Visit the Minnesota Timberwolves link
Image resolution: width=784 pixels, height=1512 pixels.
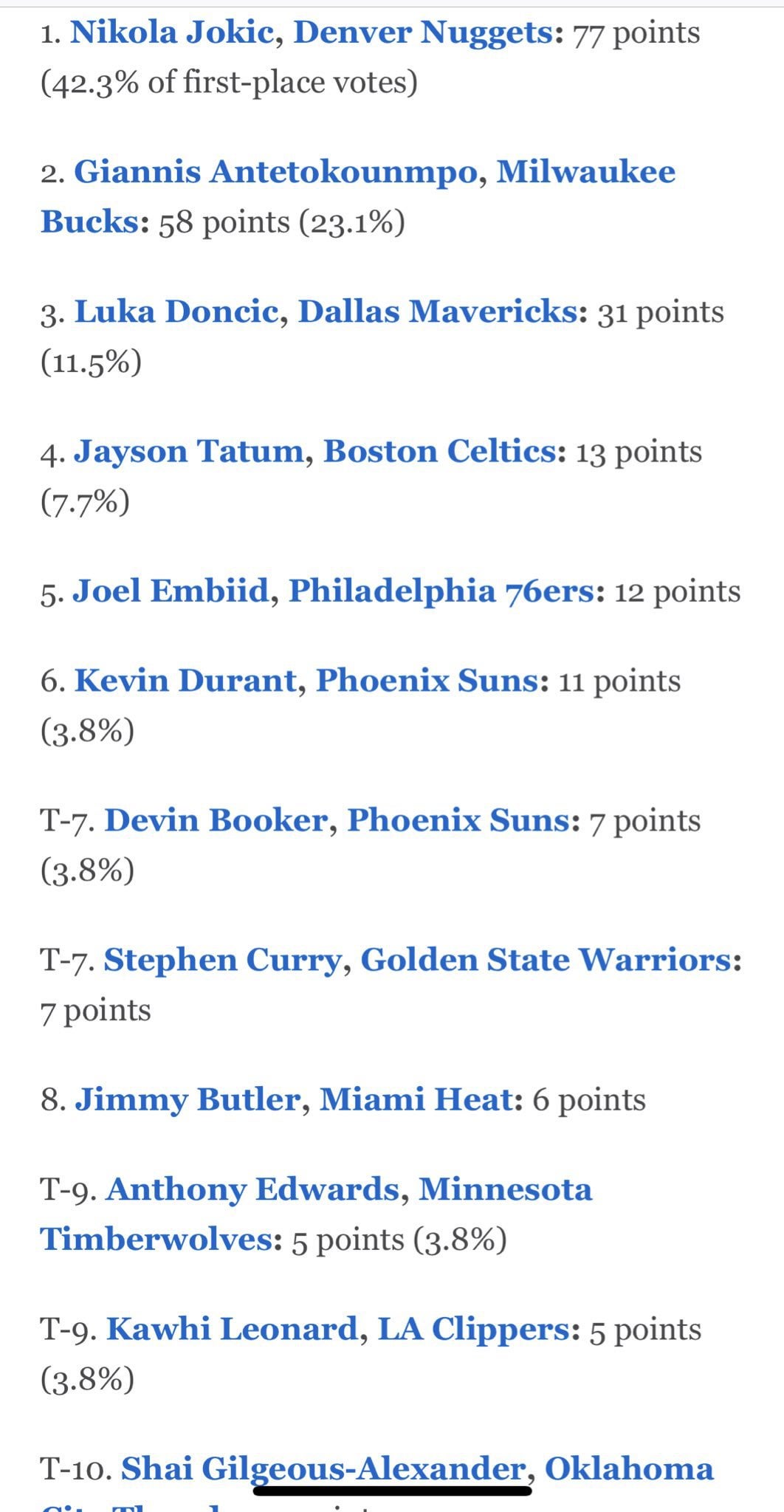click(x=505, y=1189)
